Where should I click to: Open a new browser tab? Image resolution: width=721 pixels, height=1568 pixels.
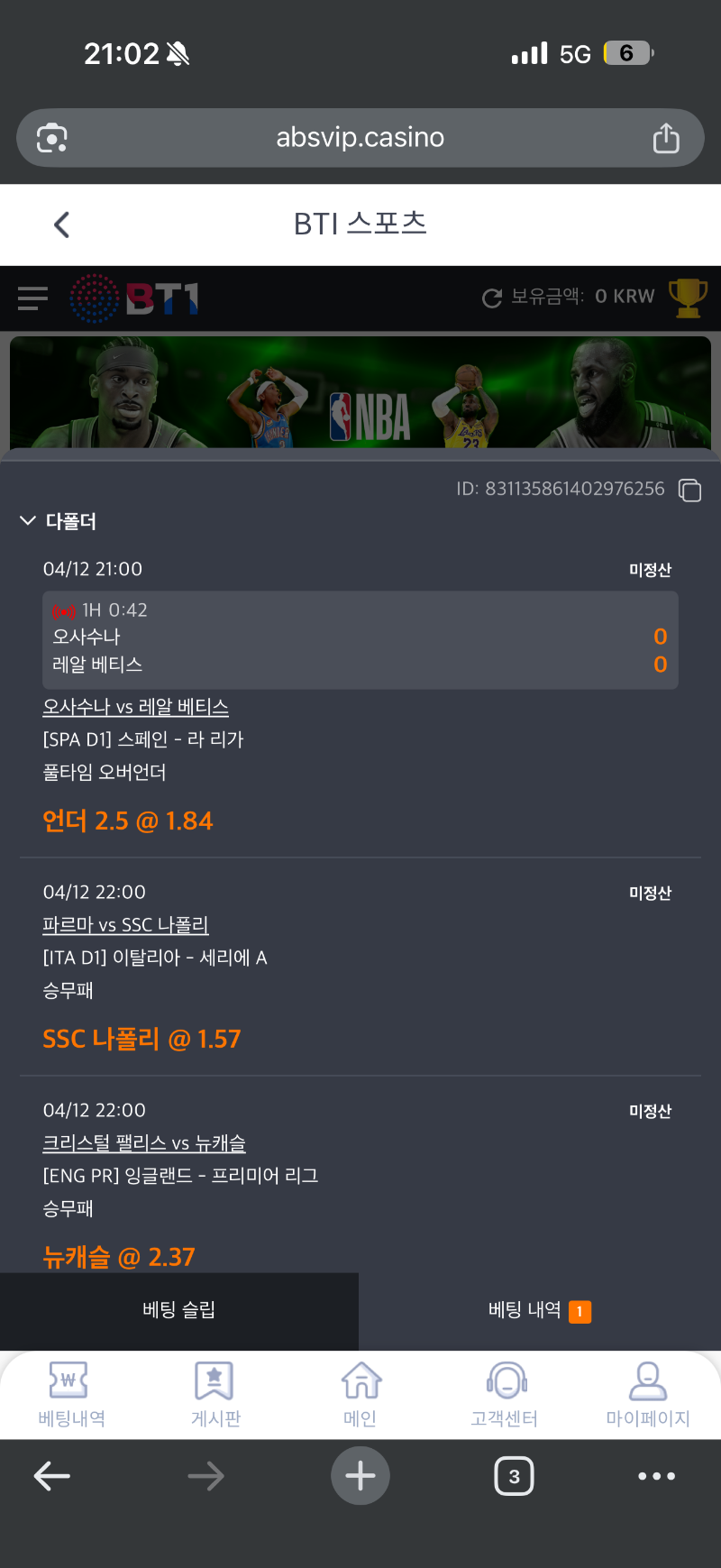point(360,1476)
